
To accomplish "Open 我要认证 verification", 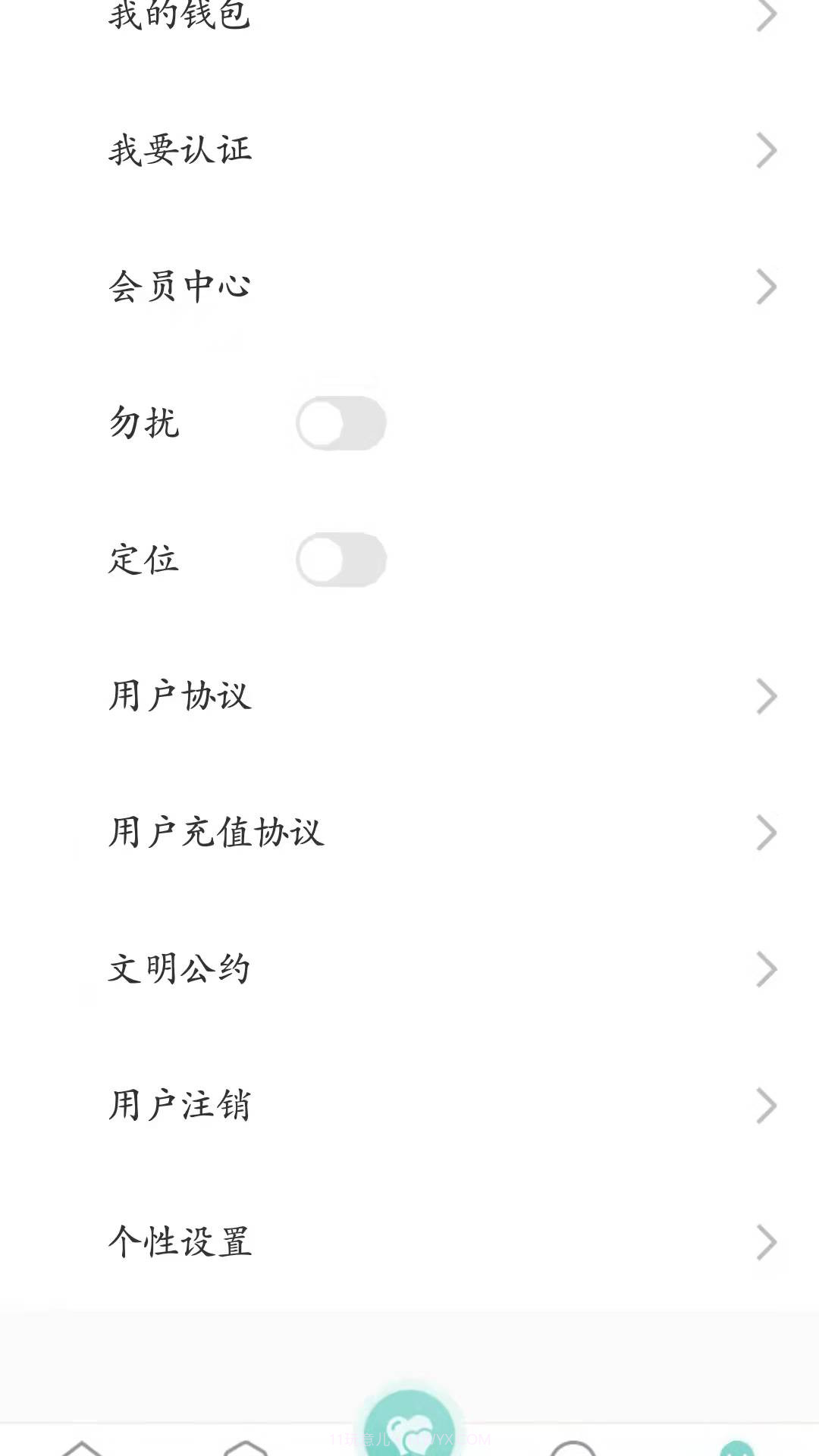I will coord(180,149).
